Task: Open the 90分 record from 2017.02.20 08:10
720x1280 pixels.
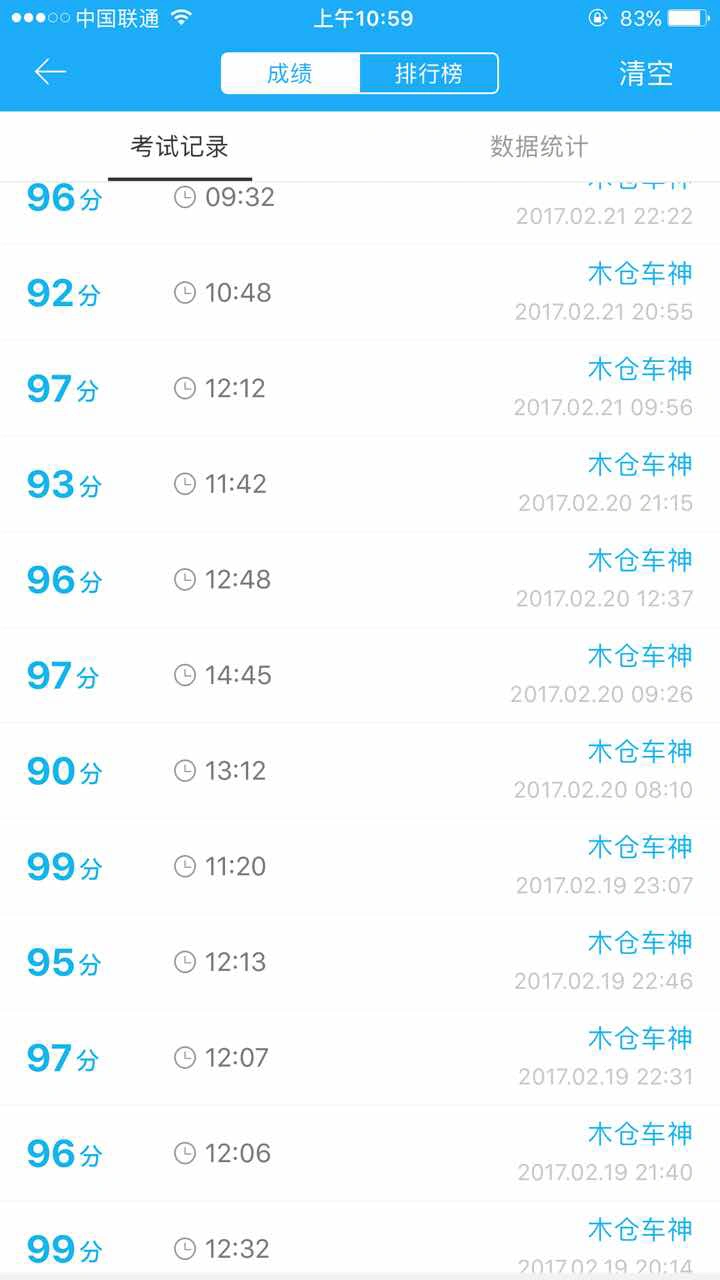Action: point(360,771)
